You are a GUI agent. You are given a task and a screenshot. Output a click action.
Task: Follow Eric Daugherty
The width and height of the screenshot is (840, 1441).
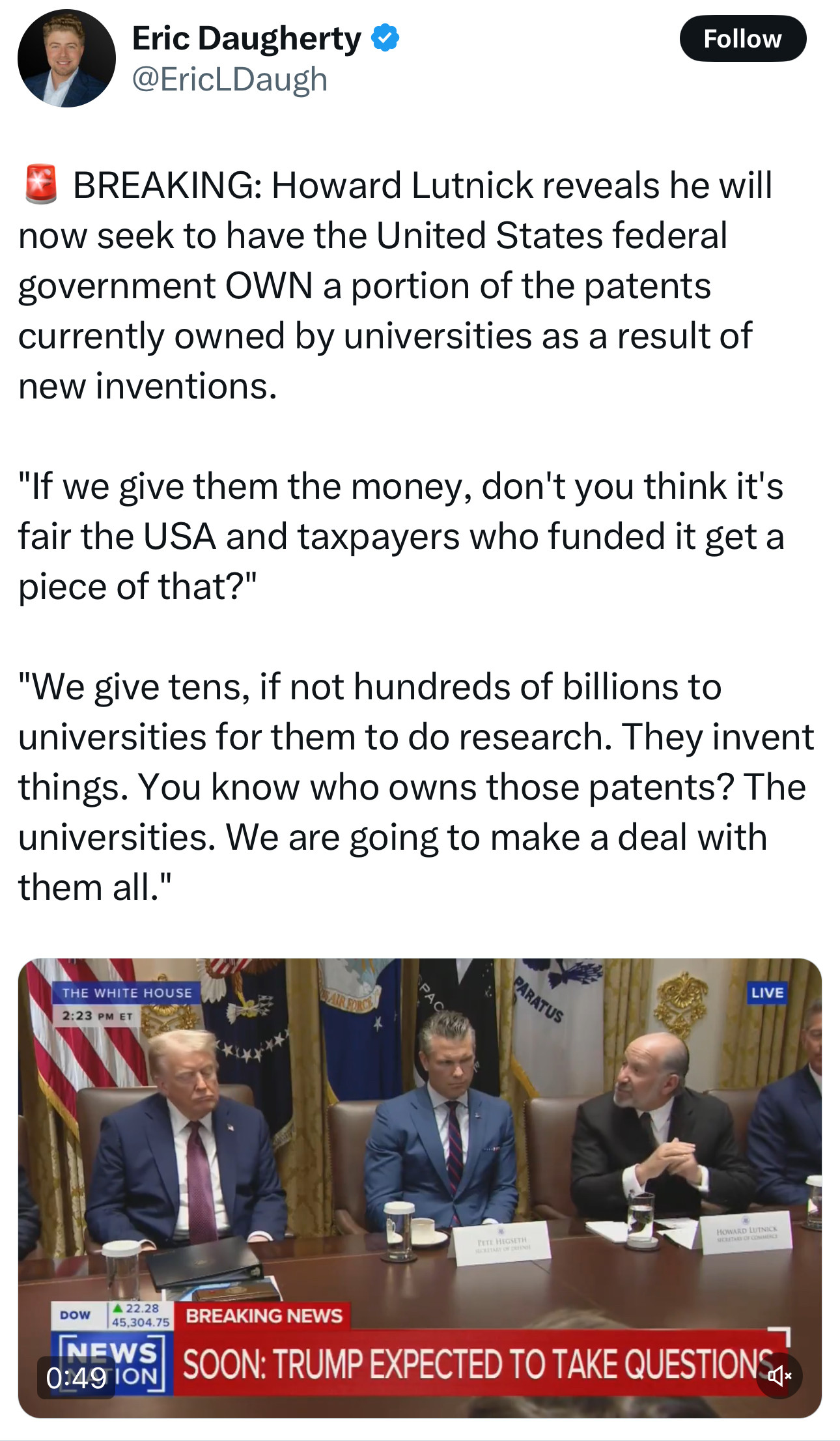[x=742, y=39]
